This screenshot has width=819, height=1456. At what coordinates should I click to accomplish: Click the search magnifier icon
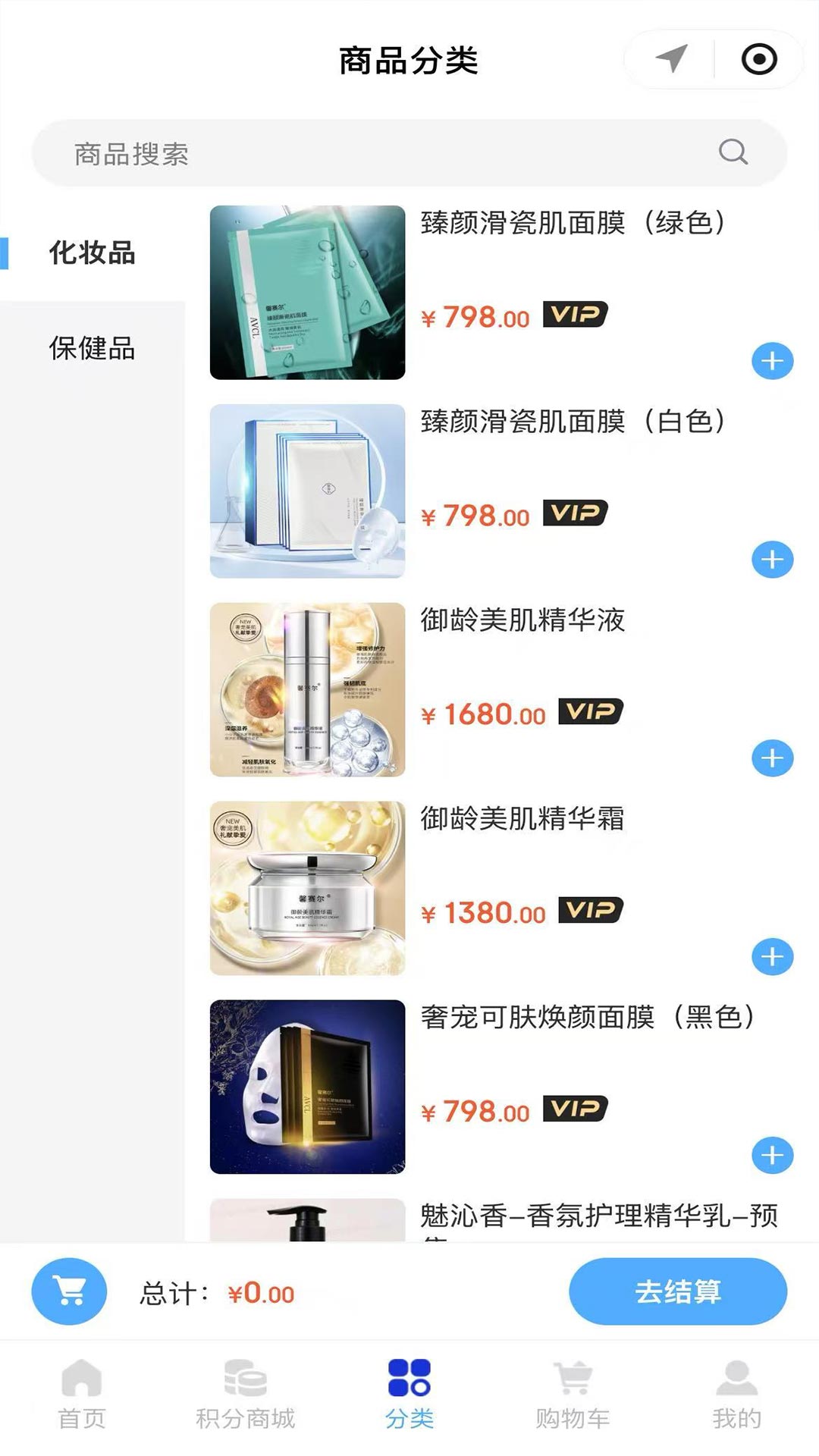pyautogui.click(x=731, y=152)
